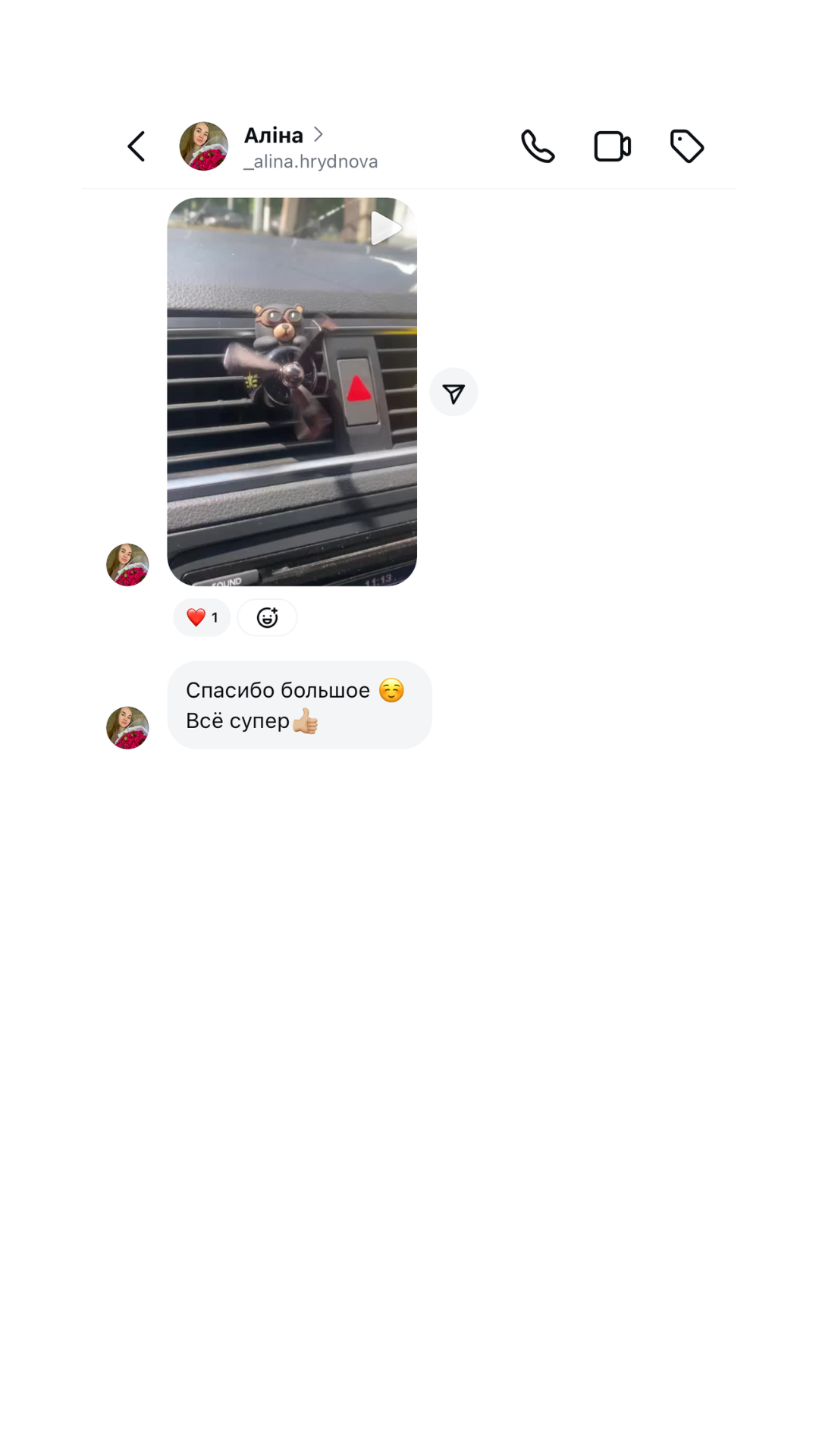The image size is (819, 1456).
Task: Forward the video with the share icon
Action: pos(453,393)
